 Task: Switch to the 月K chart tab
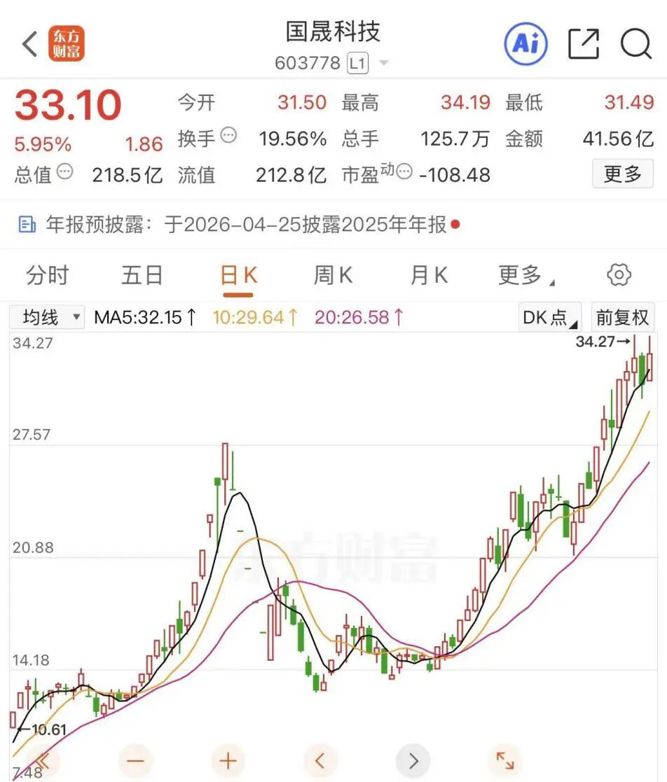(x=428, y=276)
